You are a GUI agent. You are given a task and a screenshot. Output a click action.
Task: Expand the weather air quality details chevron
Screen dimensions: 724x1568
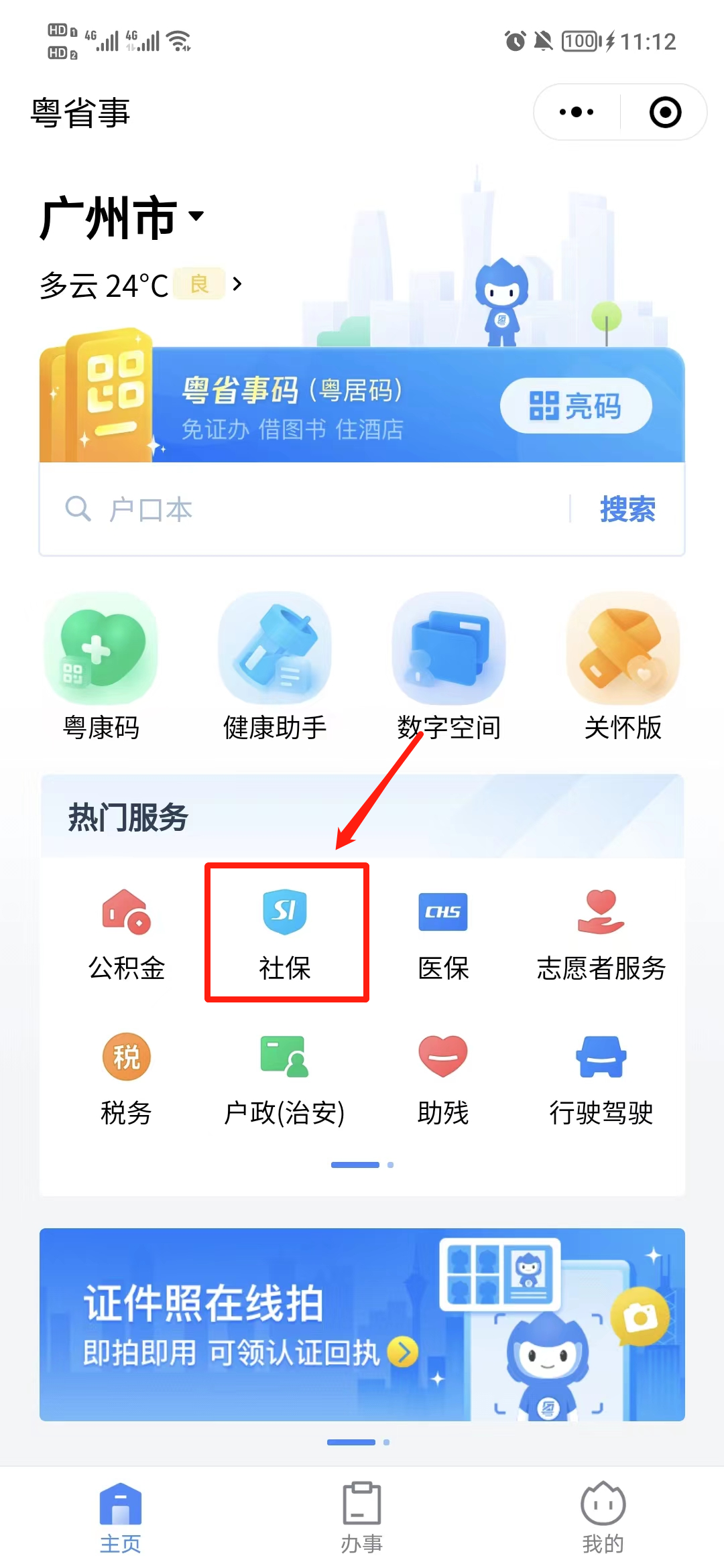pos(236,284)
